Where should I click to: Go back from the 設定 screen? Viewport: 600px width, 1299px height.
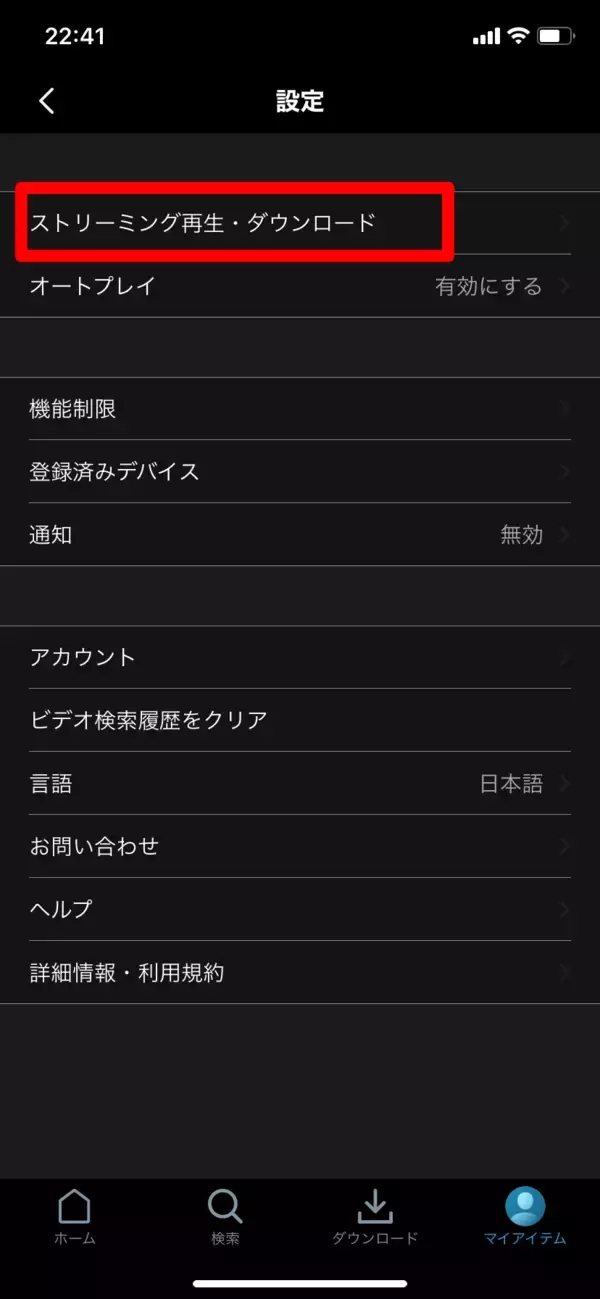tap(47, 100)
